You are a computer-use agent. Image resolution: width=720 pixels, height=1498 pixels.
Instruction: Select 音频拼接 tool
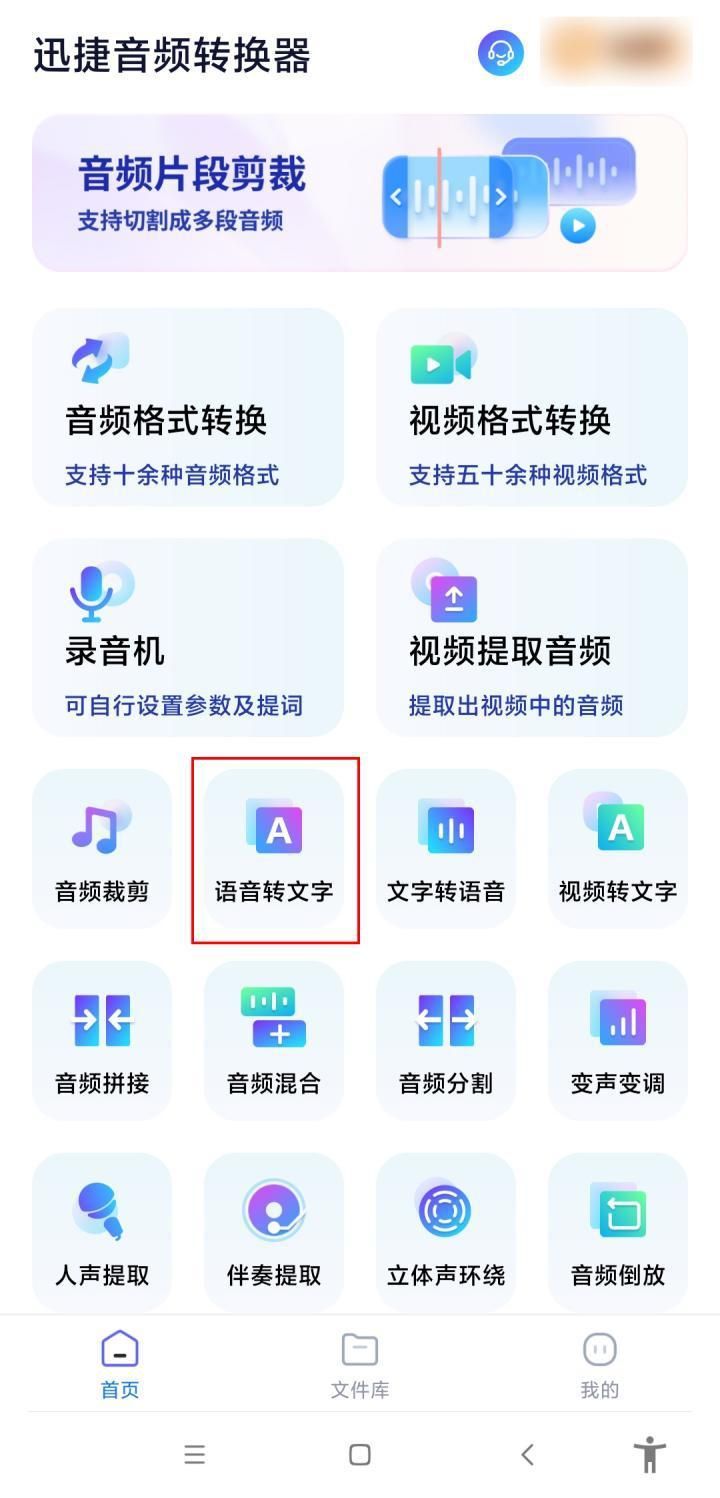102,1040
